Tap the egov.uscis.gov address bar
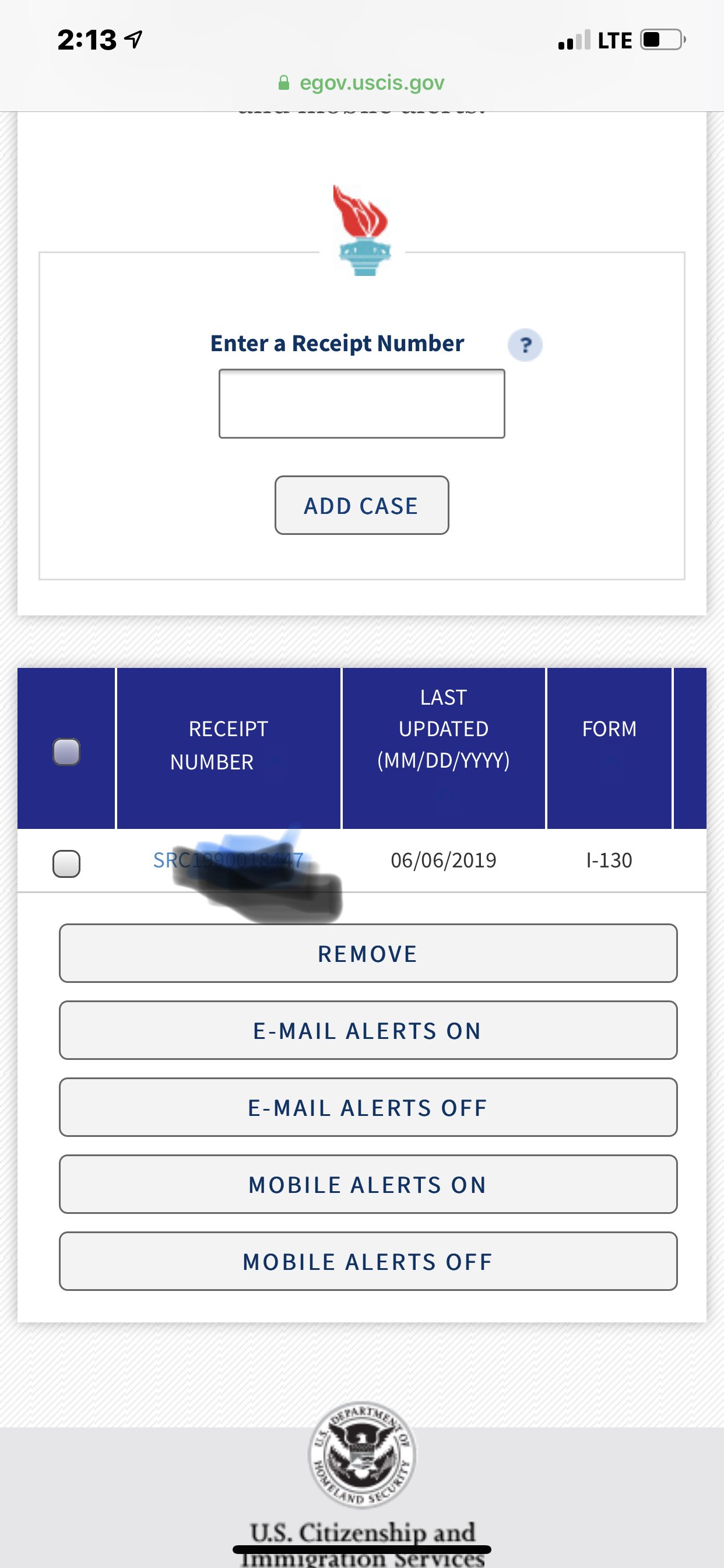 point(361,82)
